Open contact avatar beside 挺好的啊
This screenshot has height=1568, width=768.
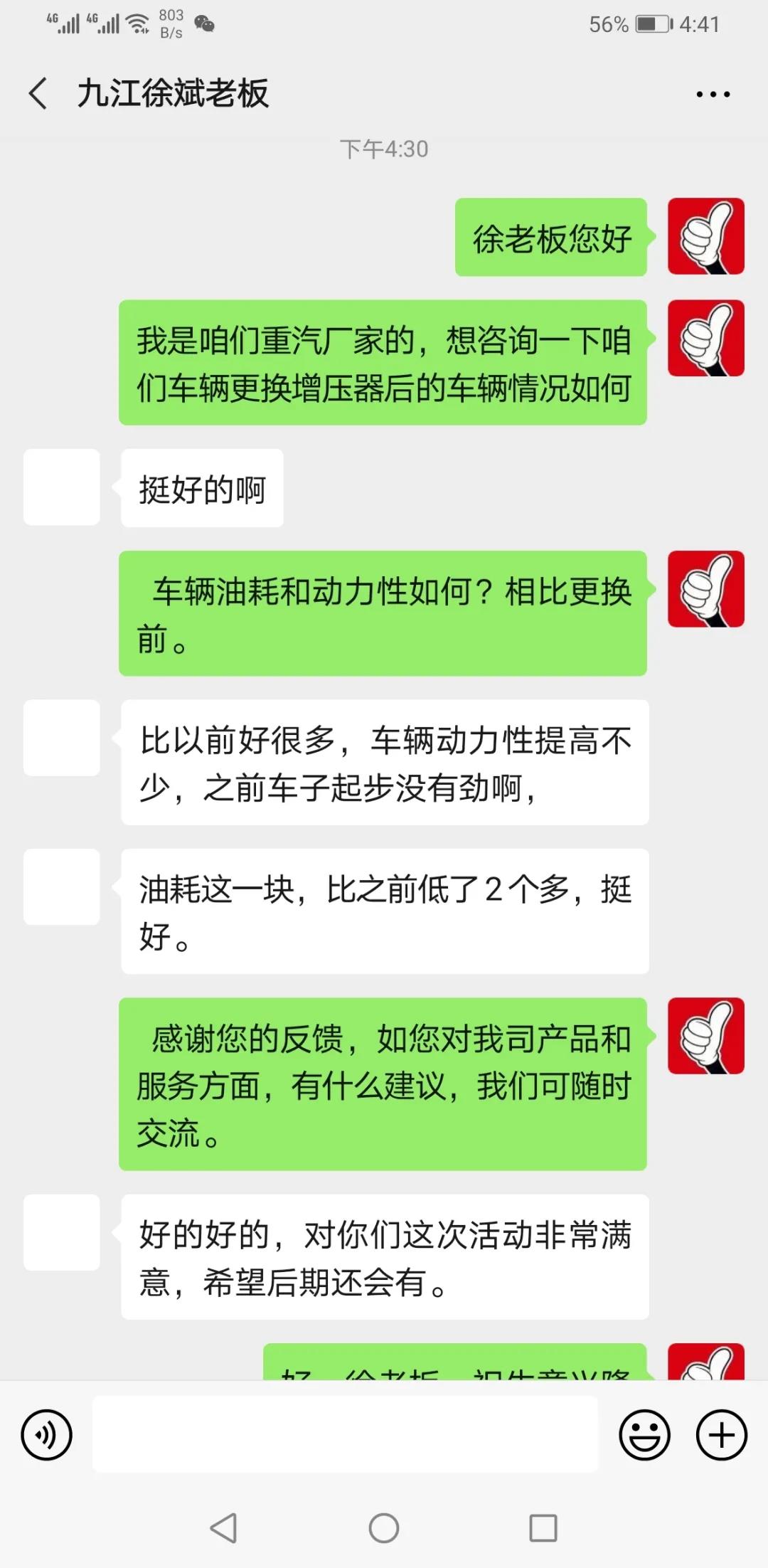62,487
